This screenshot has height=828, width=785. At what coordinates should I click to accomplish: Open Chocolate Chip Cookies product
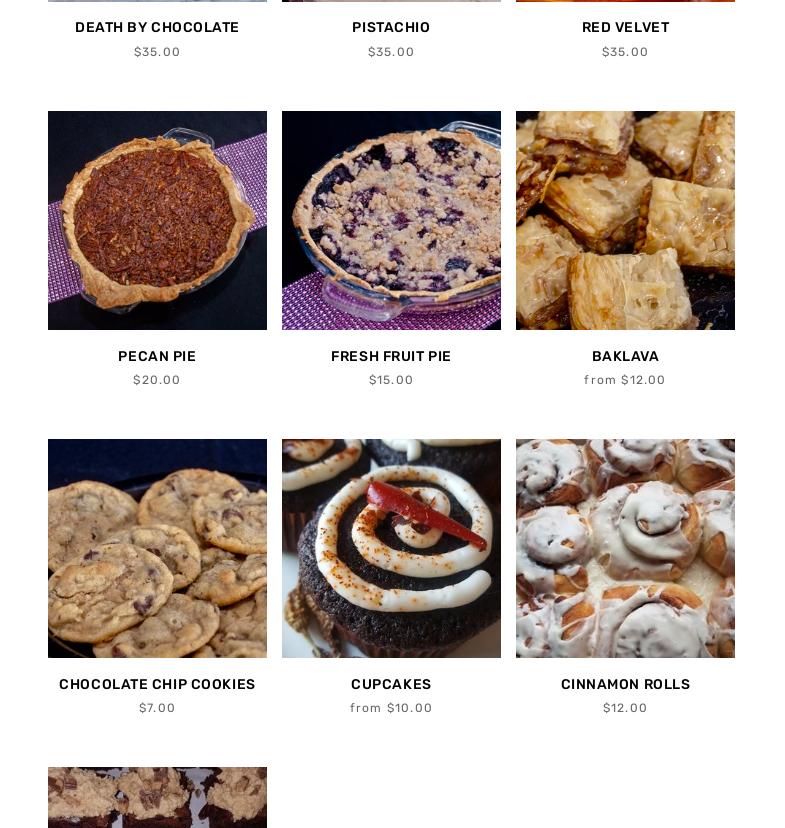[x=157, y=548]
